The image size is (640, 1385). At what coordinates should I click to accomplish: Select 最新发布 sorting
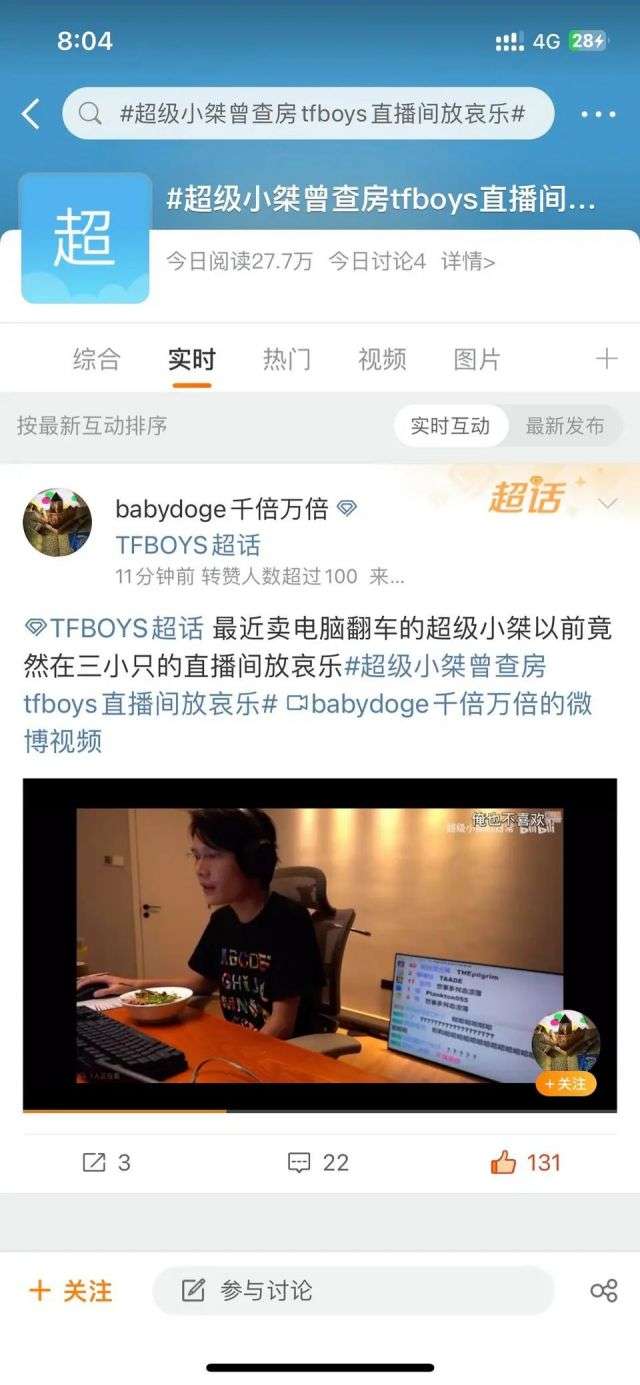tap(565, 425)
